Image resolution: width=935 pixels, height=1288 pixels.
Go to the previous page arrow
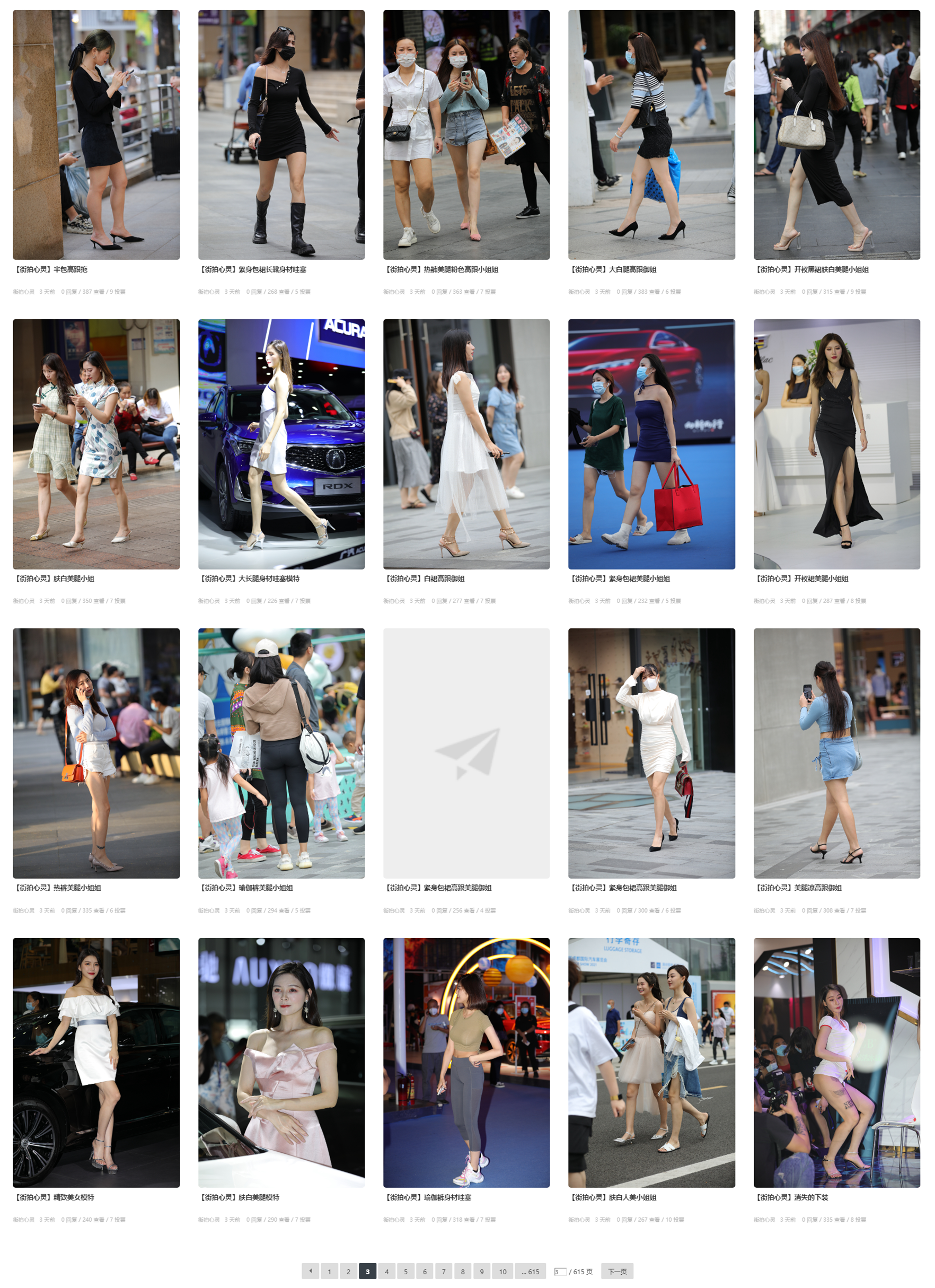tap(310, 1271)
